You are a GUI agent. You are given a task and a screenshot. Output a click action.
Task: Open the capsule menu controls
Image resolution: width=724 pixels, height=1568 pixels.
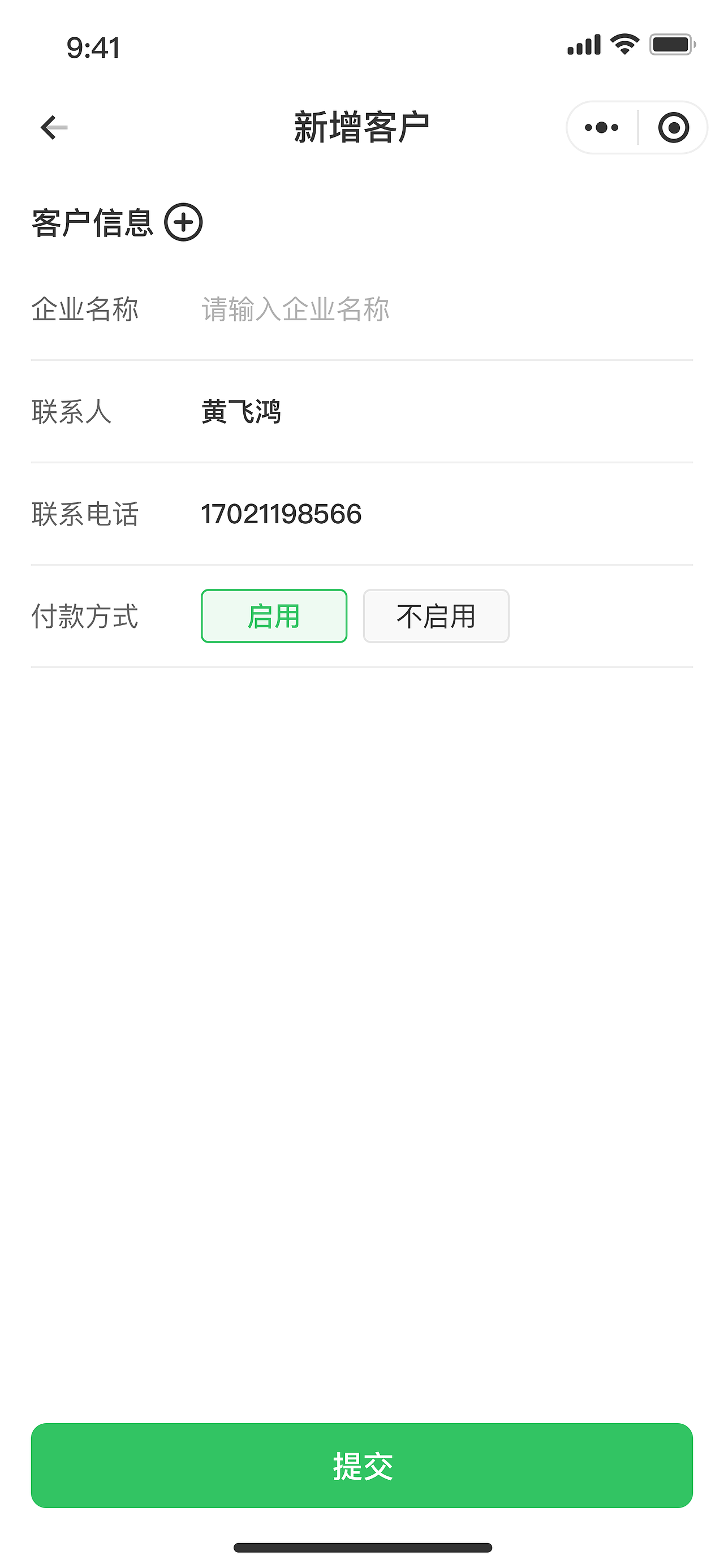tap(636, 127)
